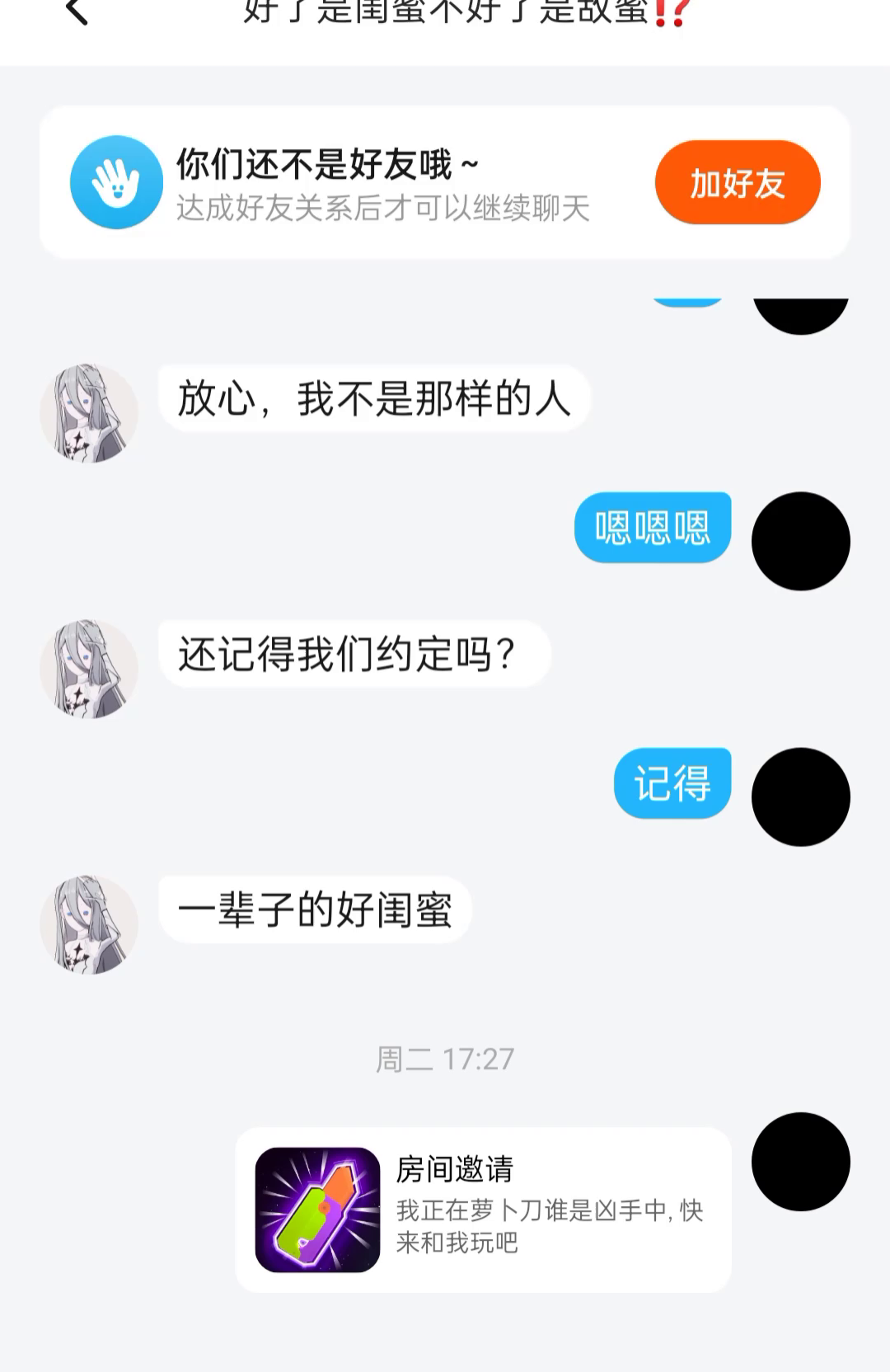This screenshot has height=1372, width=890.
Task: Tap my avatar next to 记得
Action: [800, 796]
